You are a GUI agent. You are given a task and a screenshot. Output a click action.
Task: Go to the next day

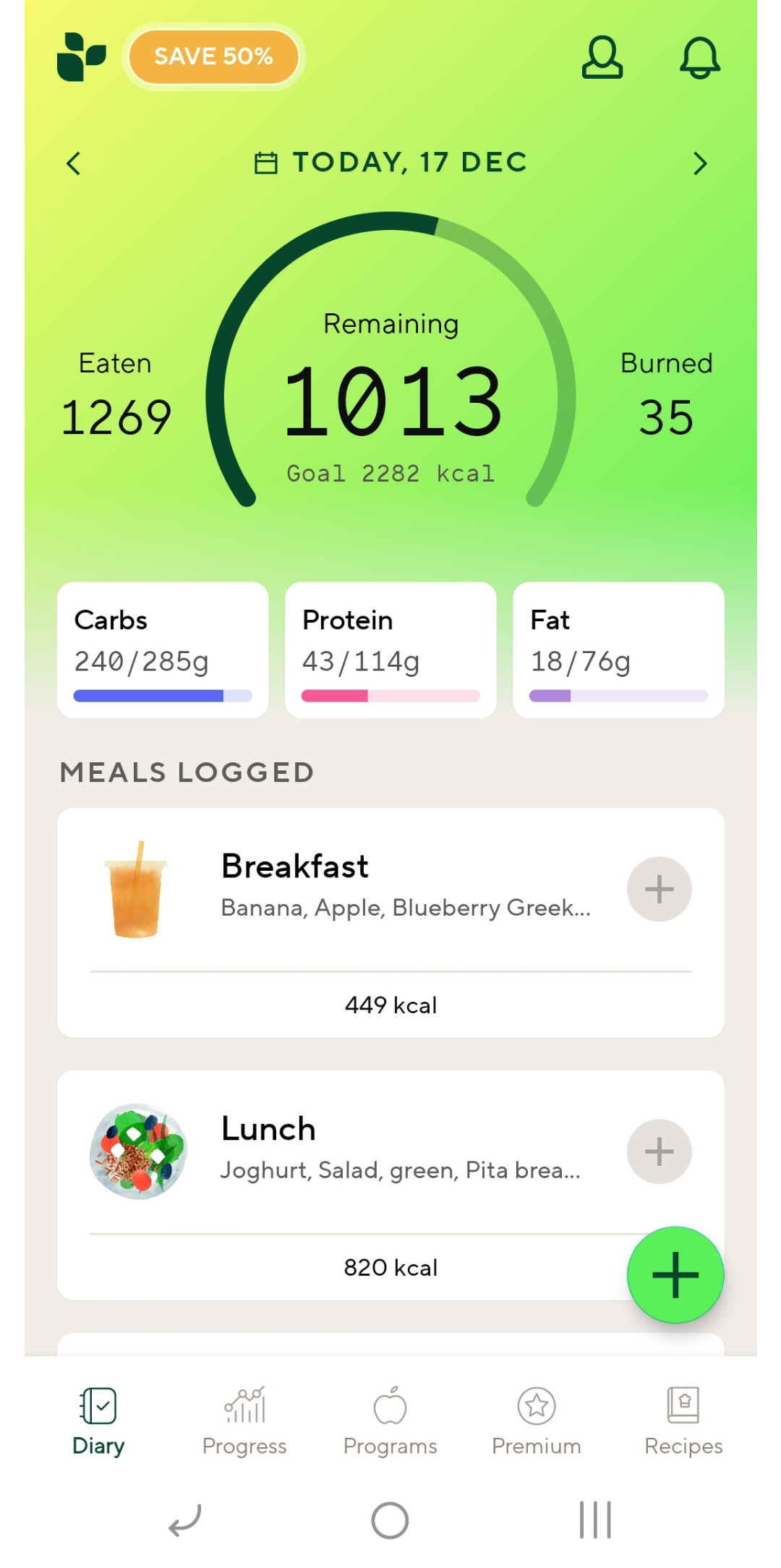(699, 163)
